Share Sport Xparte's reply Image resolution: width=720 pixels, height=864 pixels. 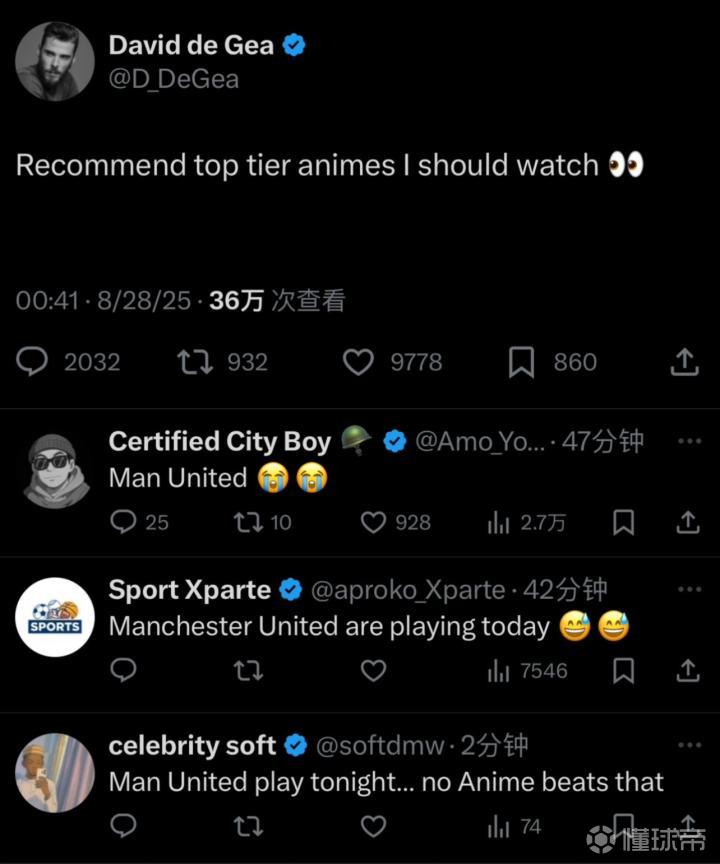[x=688, y=670]
